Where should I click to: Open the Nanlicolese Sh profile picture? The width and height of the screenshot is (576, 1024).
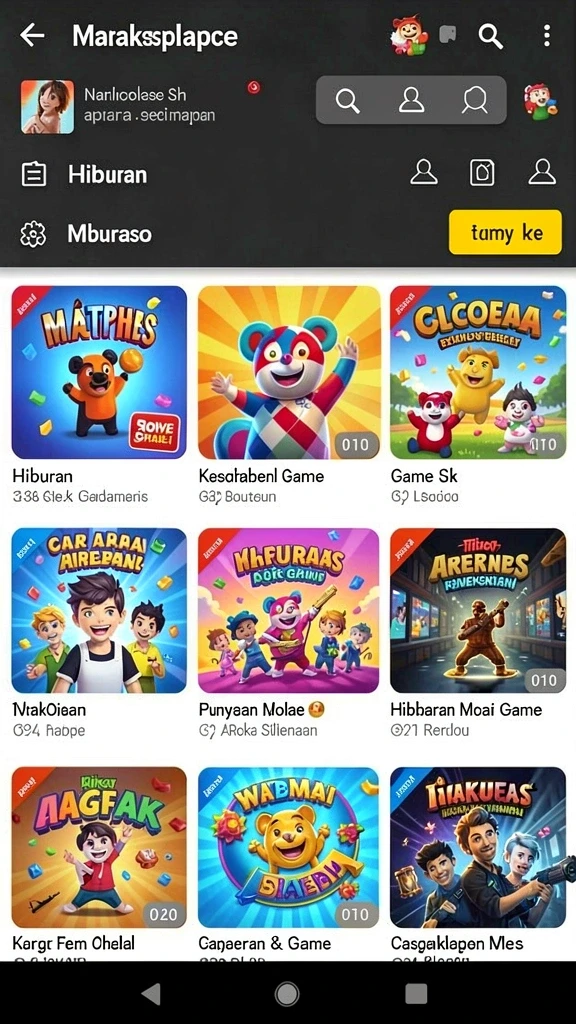point(48,106)
